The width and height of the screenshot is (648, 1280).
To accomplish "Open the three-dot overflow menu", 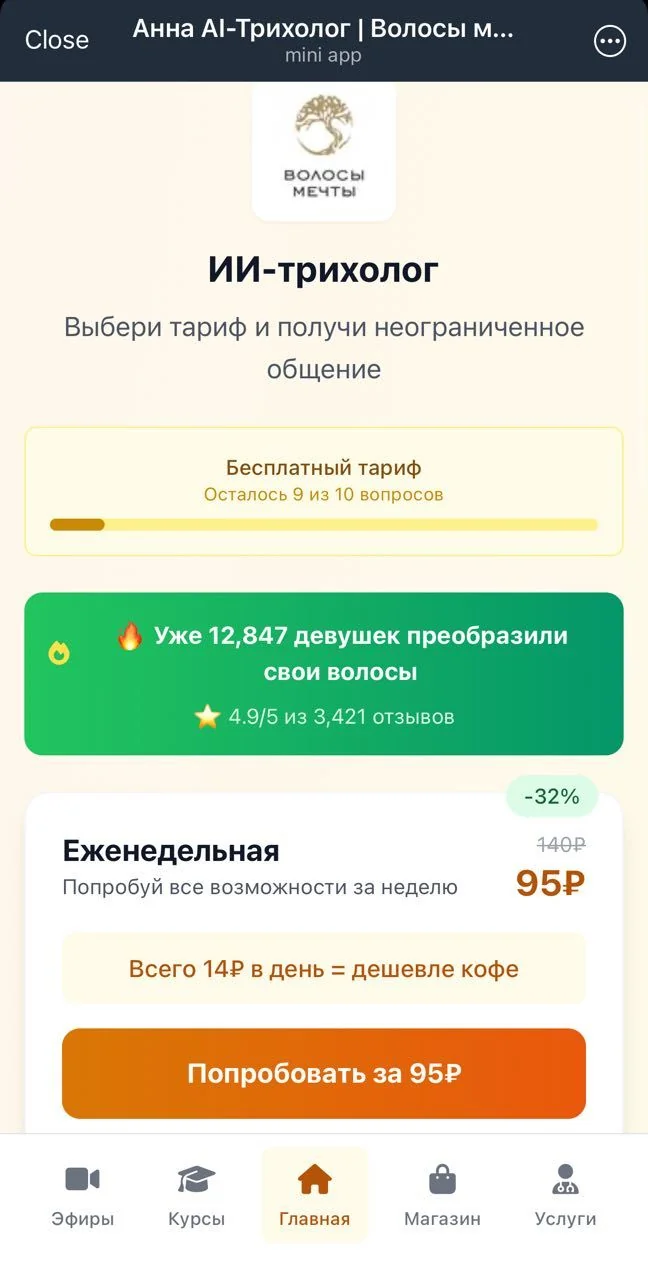I will click(x=609, y=41).
